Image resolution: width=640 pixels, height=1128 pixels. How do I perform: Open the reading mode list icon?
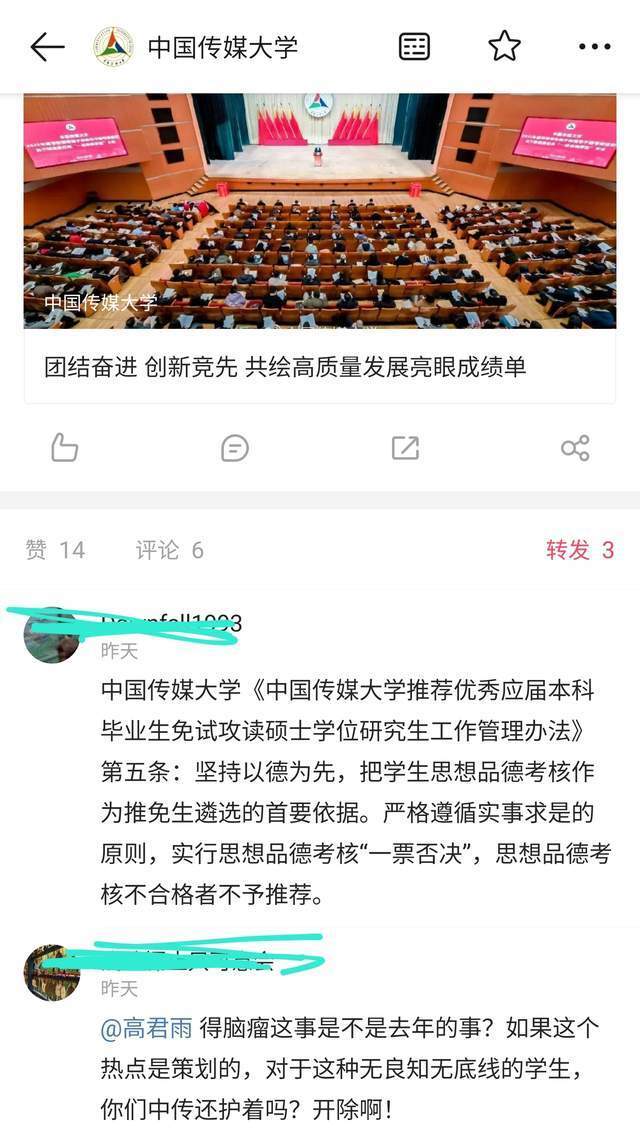tap(414, 47)
